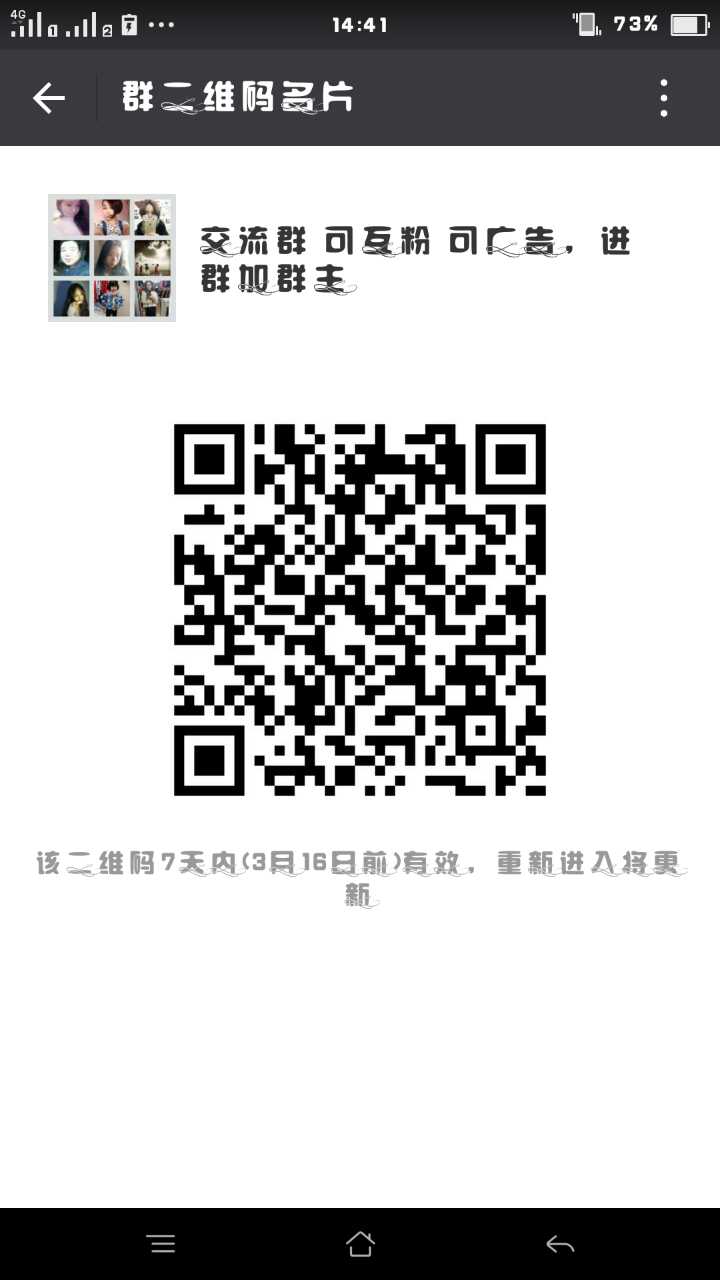Go back from the group QR code card
This screenshot has width=720, height=1280.
[x=48, y=98]
